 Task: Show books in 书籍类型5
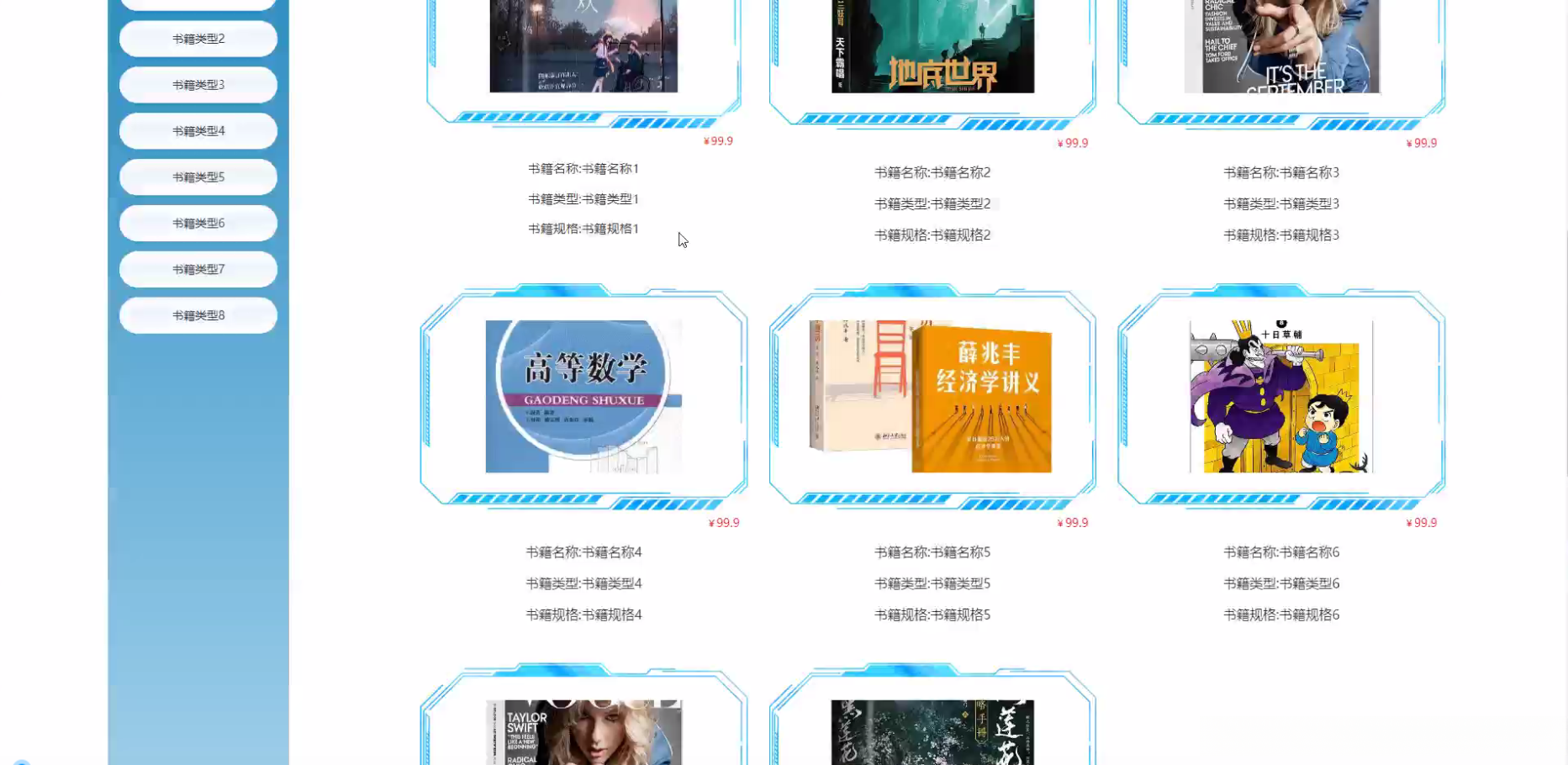point(198,177)
